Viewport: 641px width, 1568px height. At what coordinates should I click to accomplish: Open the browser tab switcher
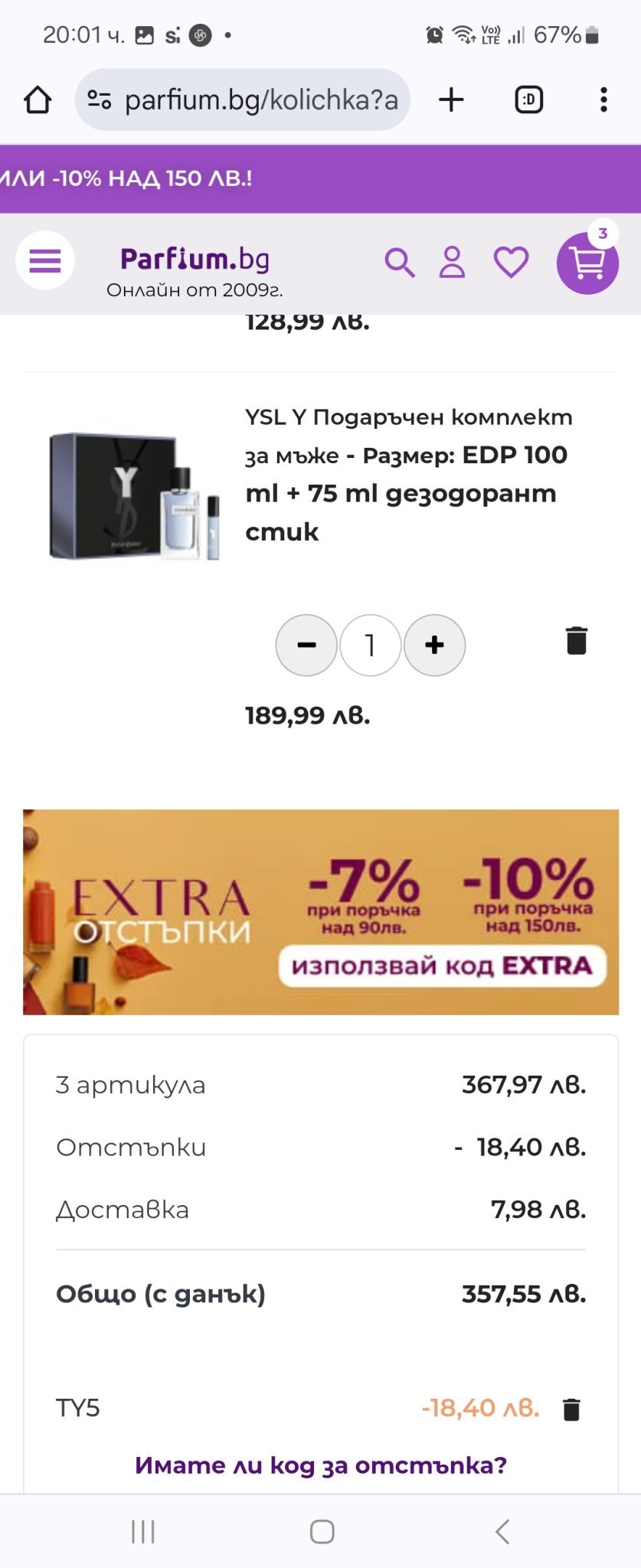point(528,100)
